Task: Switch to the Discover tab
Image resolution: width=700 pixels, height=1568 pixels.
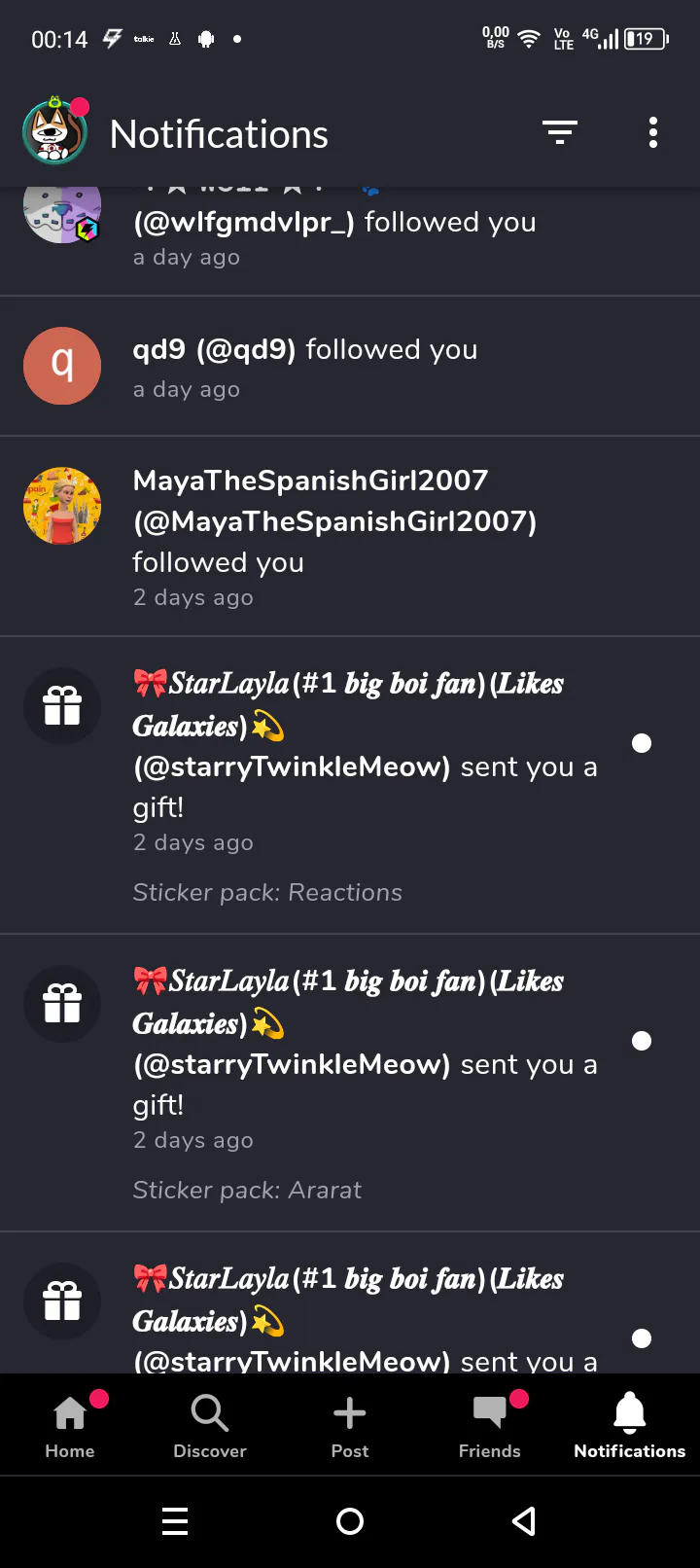Action: coord(210,1426)
